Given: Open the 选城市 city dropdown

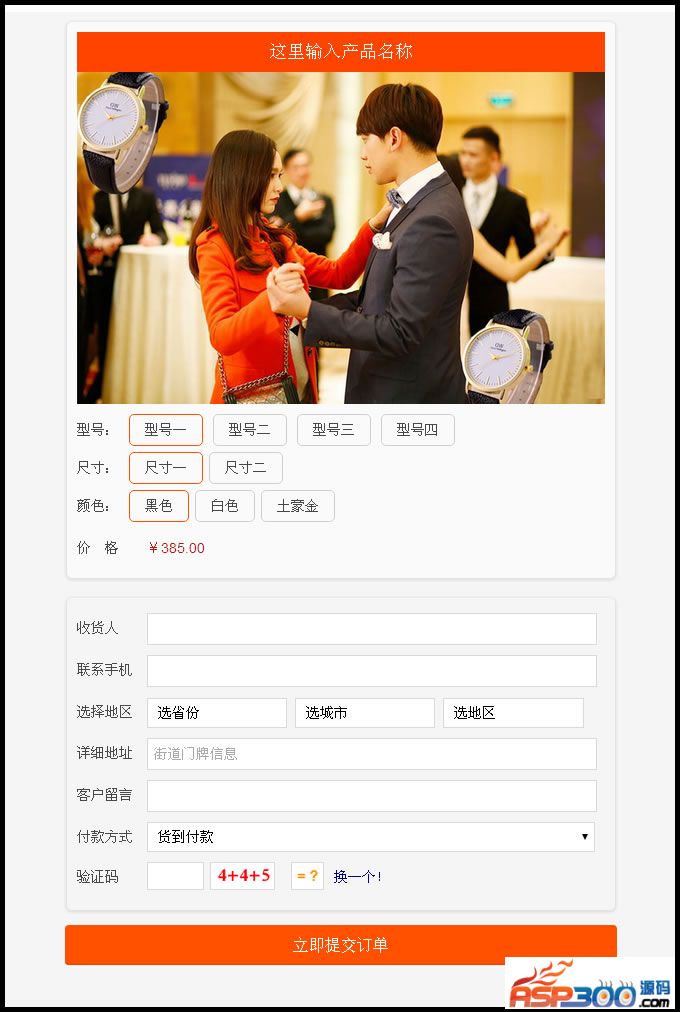Looking at the screenshot, I should click(364, 713).
